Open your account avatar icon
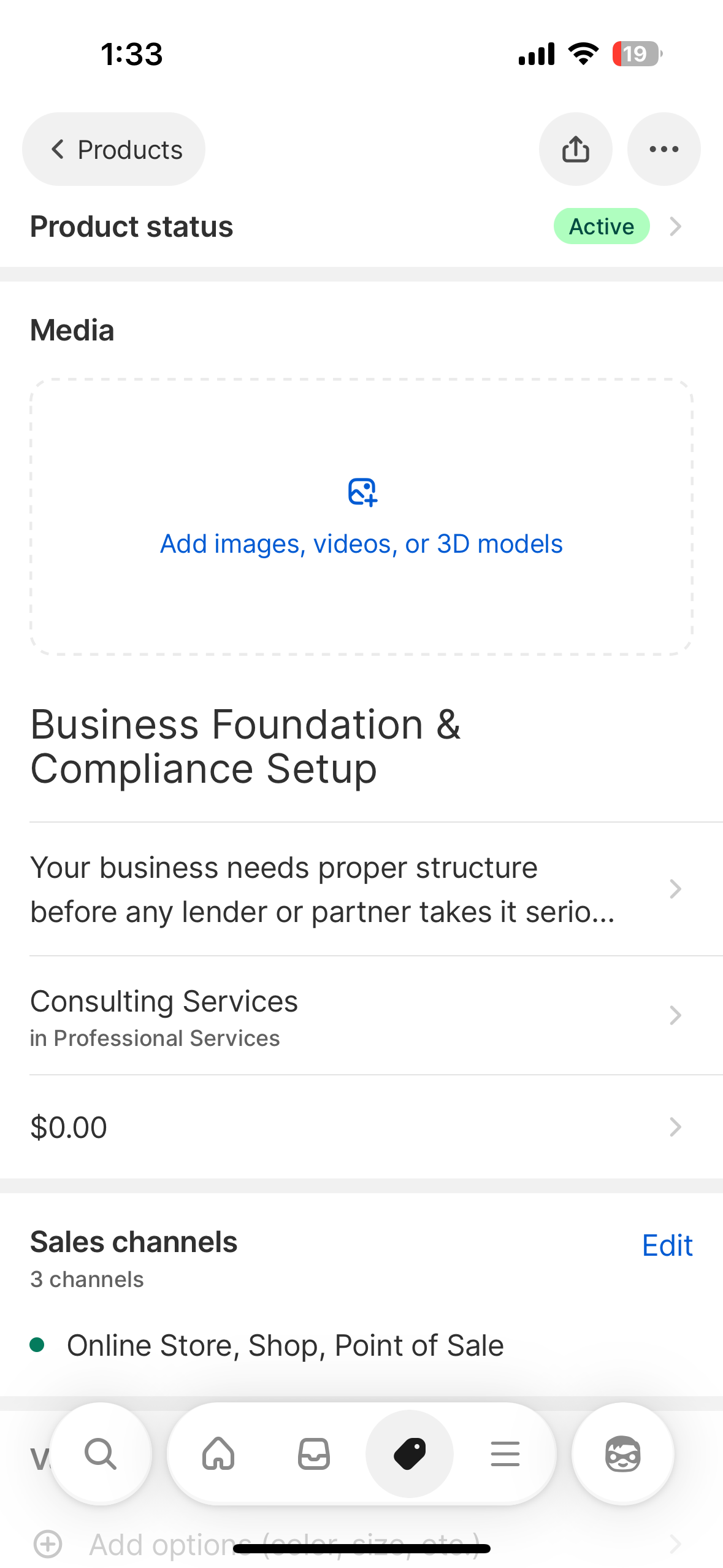 [622, 1453]
